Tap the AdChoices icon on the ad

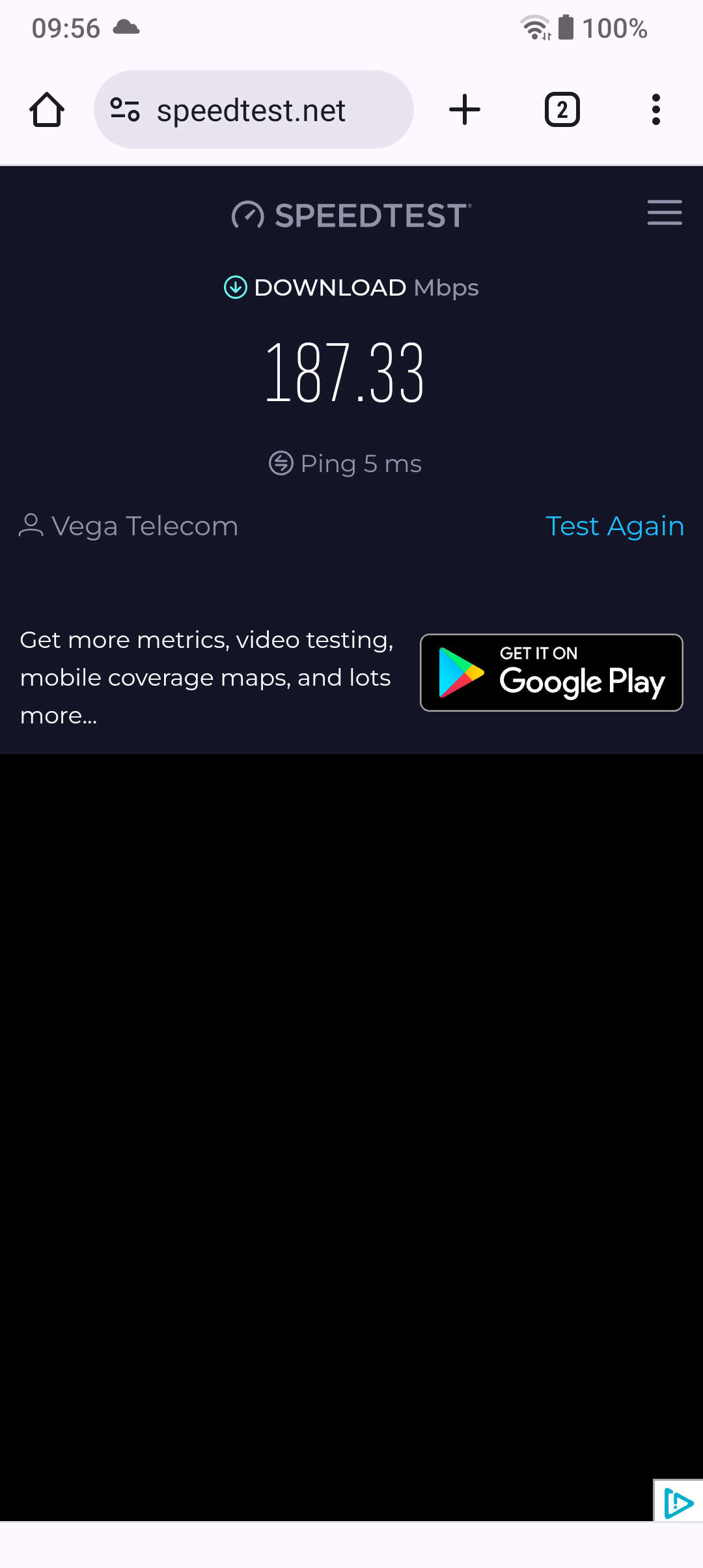tap(678, 1501)
